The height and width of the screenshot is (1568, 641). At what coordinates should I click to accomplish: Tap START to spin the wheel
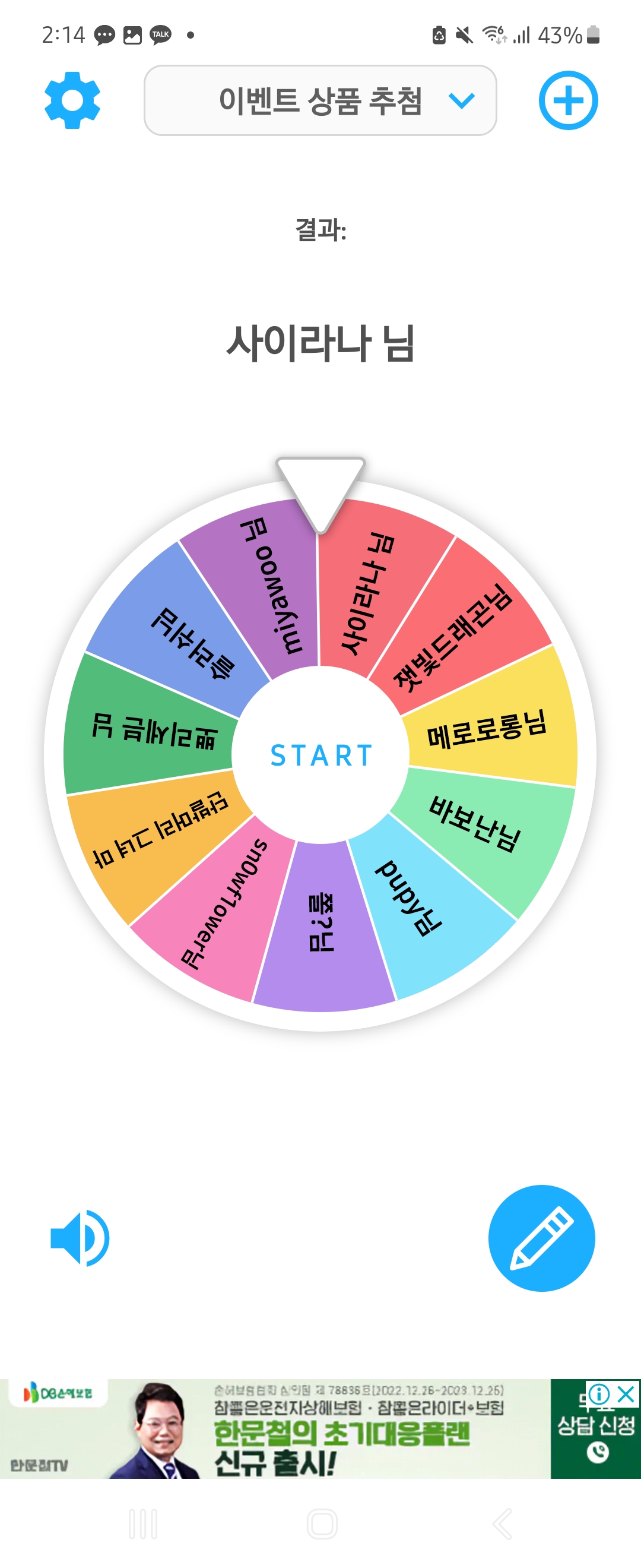(x=320, y=755)
